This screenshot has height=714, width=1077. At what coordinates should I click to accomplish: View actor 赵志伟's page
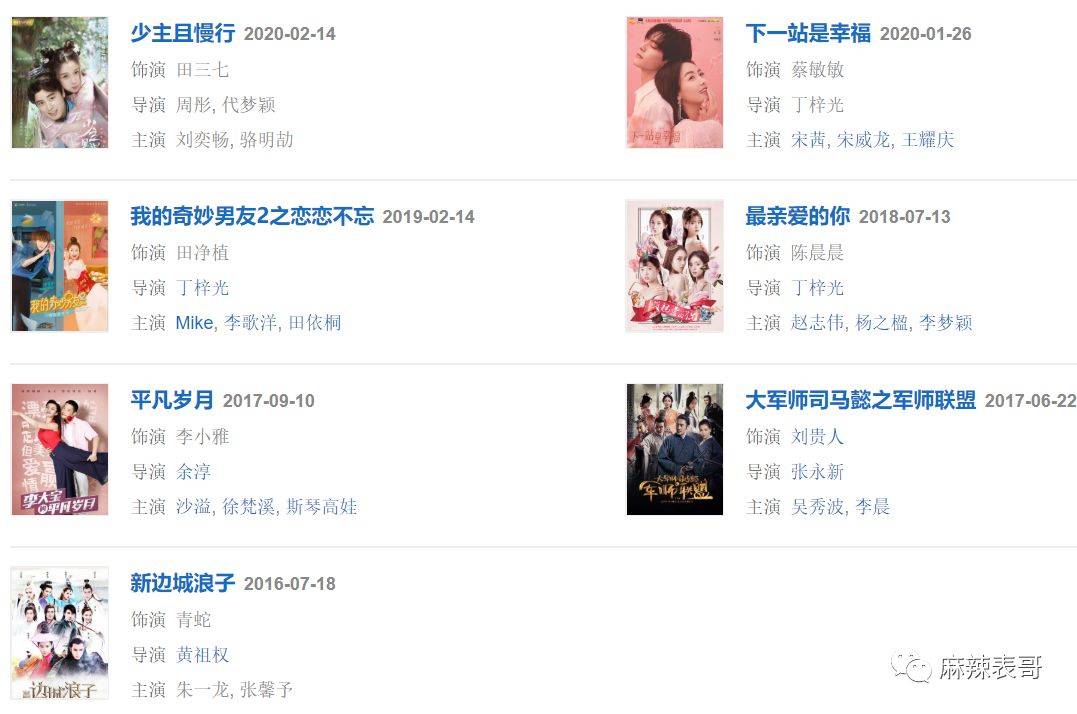[817, 323]
